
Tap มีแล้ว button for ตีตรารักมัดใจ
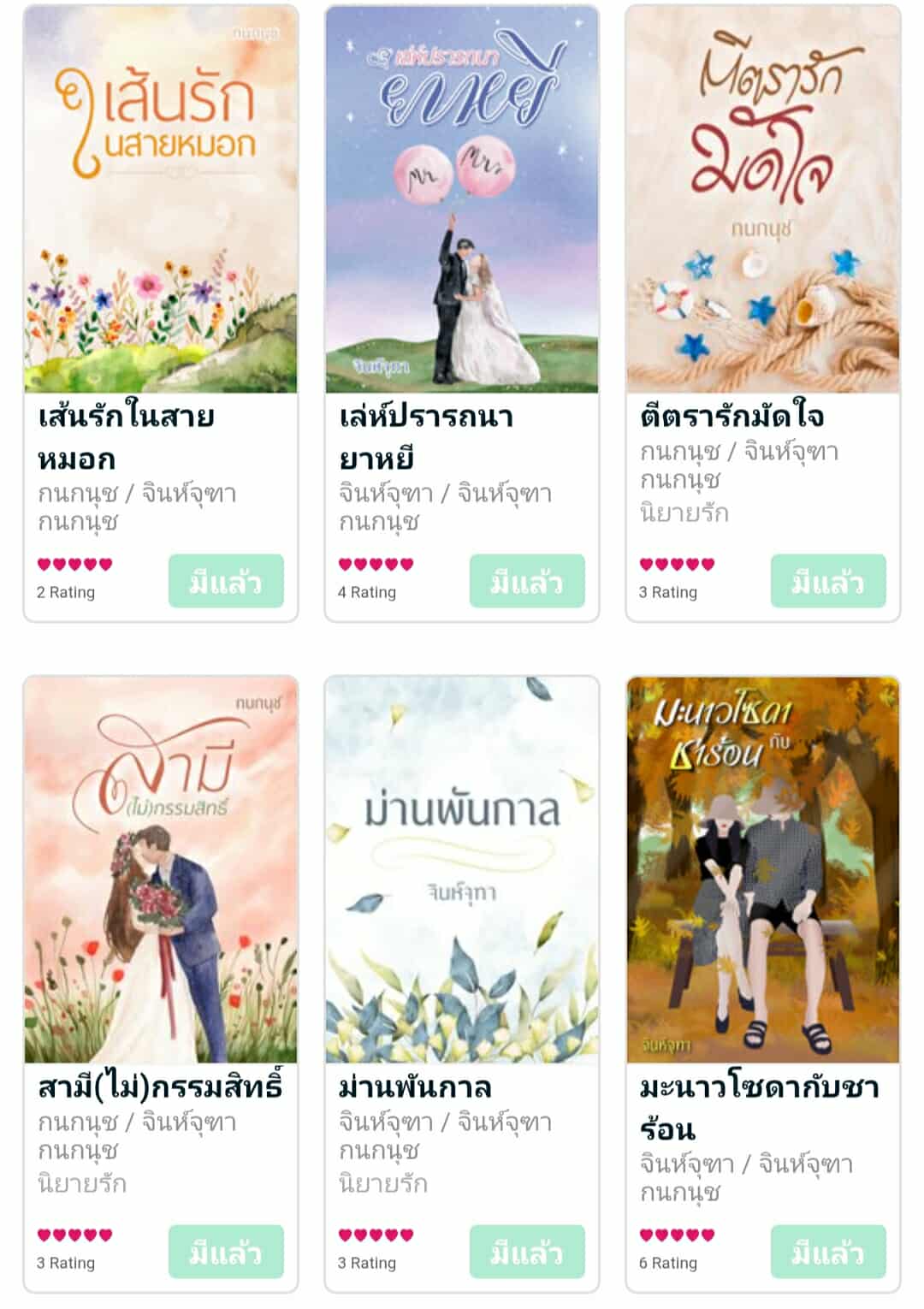(828, 582)
